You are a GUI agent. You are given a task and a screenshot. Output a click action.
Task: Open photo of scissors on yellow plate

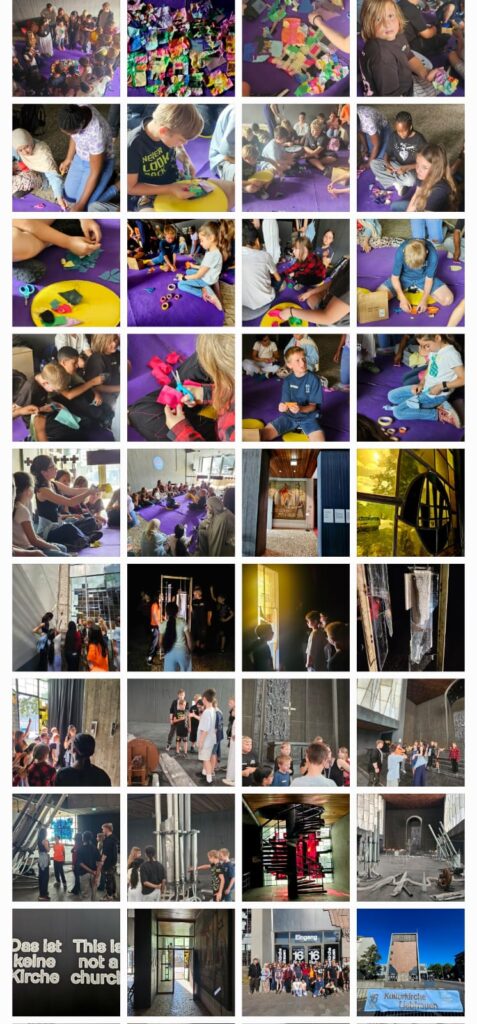coord(66,272)
